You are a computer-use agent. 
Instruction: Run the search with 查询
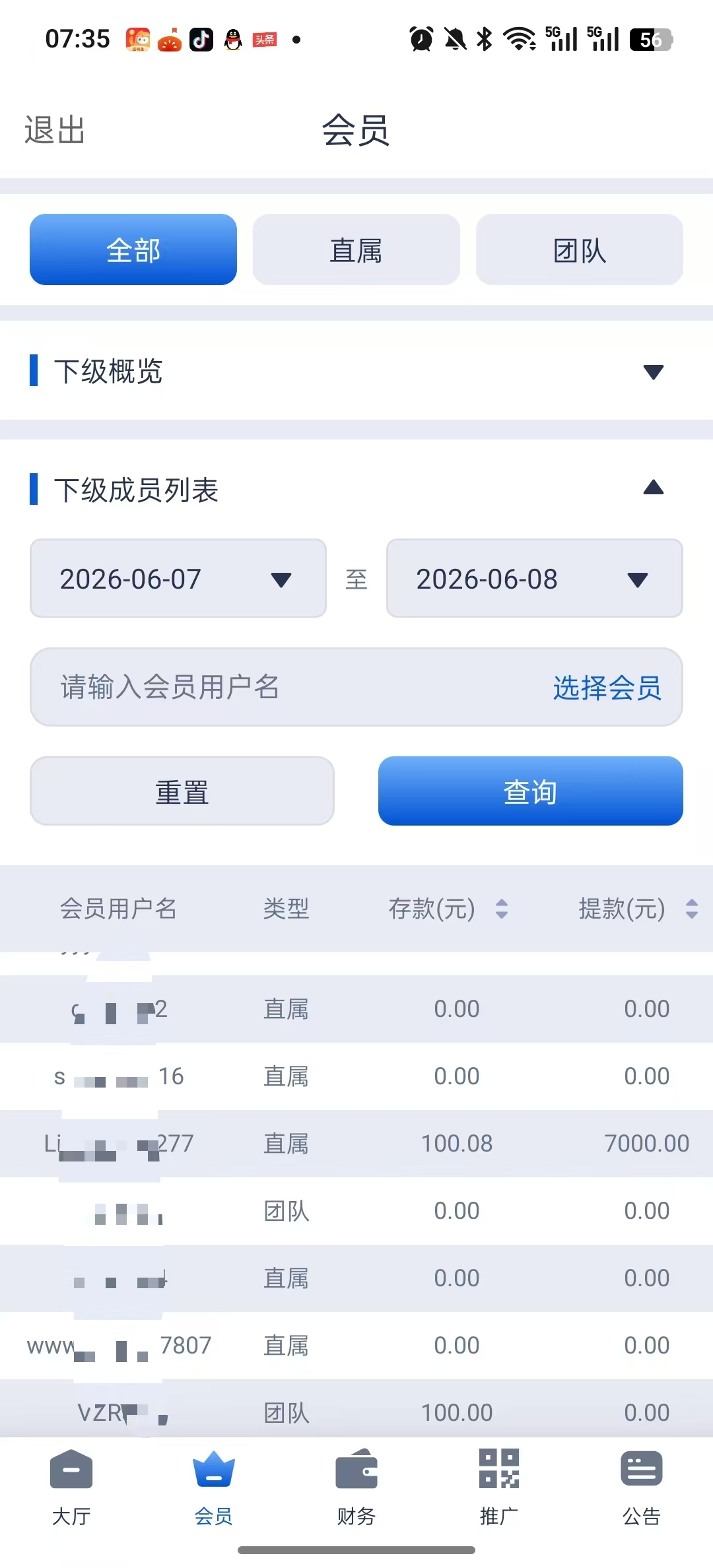tap(531, 791)
